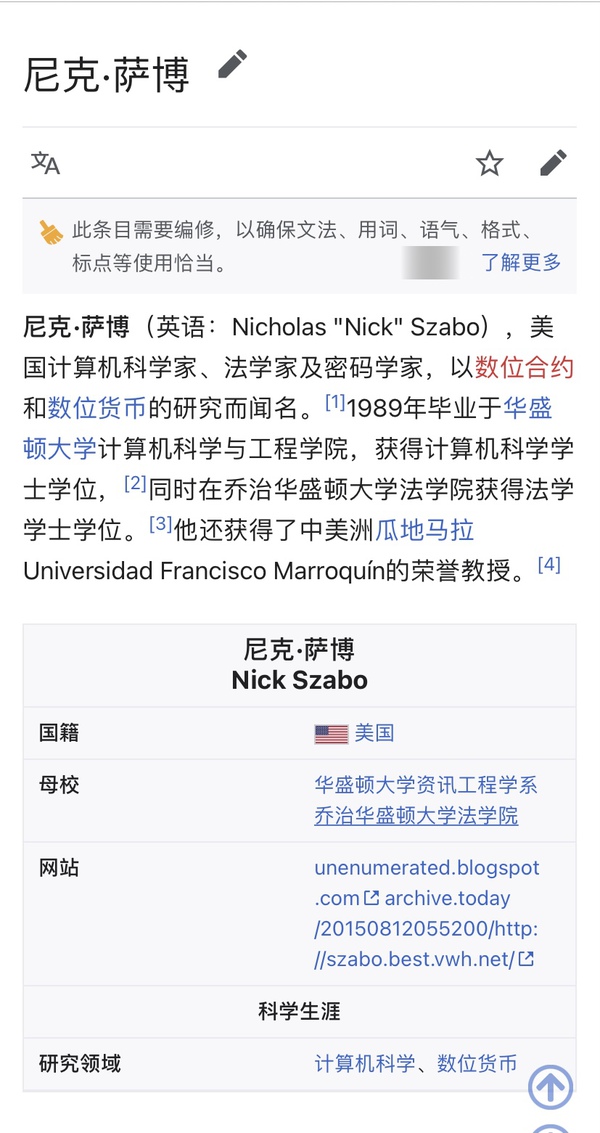Jump to footnote 4 reference
This screenshot has height=1133, width=600.
point(548,564)
